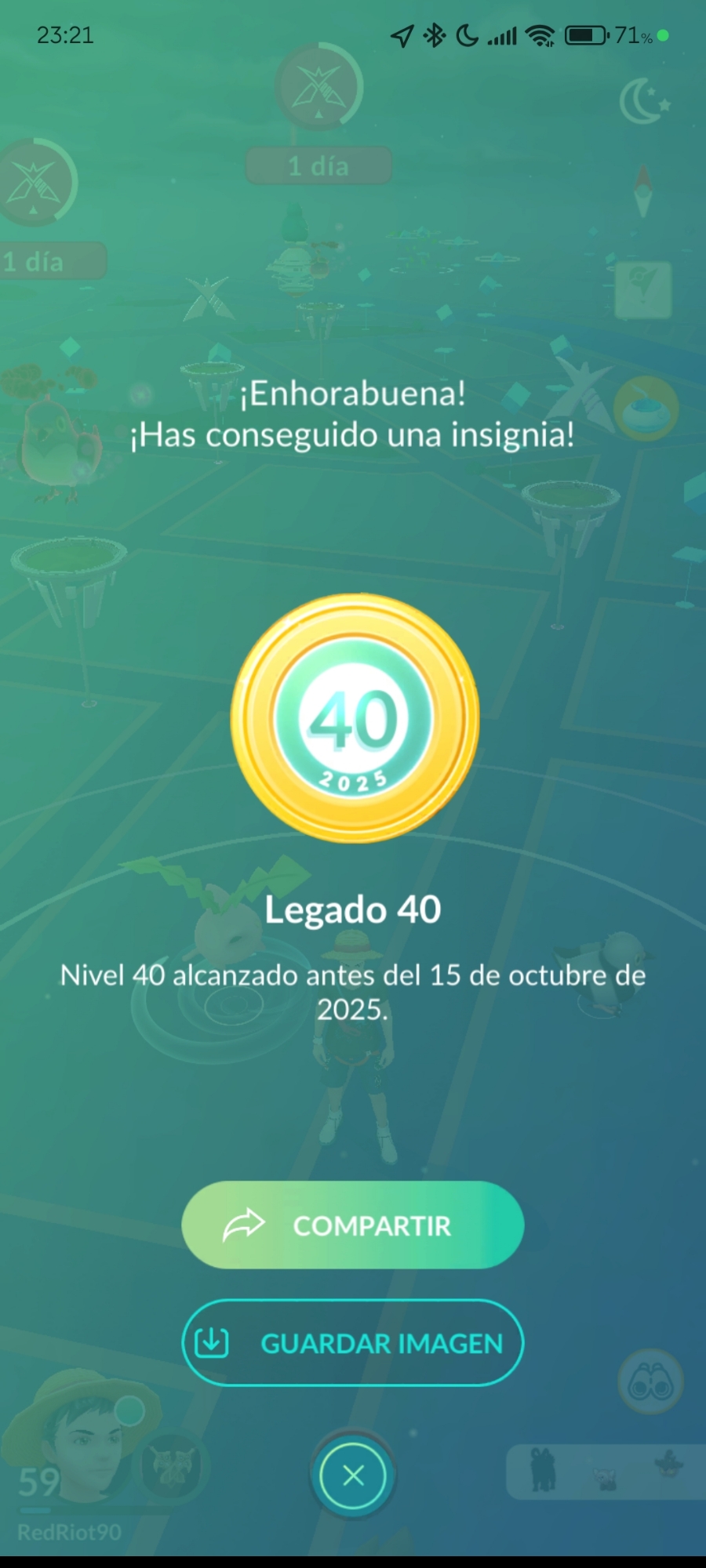
Task: Save the badge image with GUARDAR IMAGEN
Action: [352, 1342]
